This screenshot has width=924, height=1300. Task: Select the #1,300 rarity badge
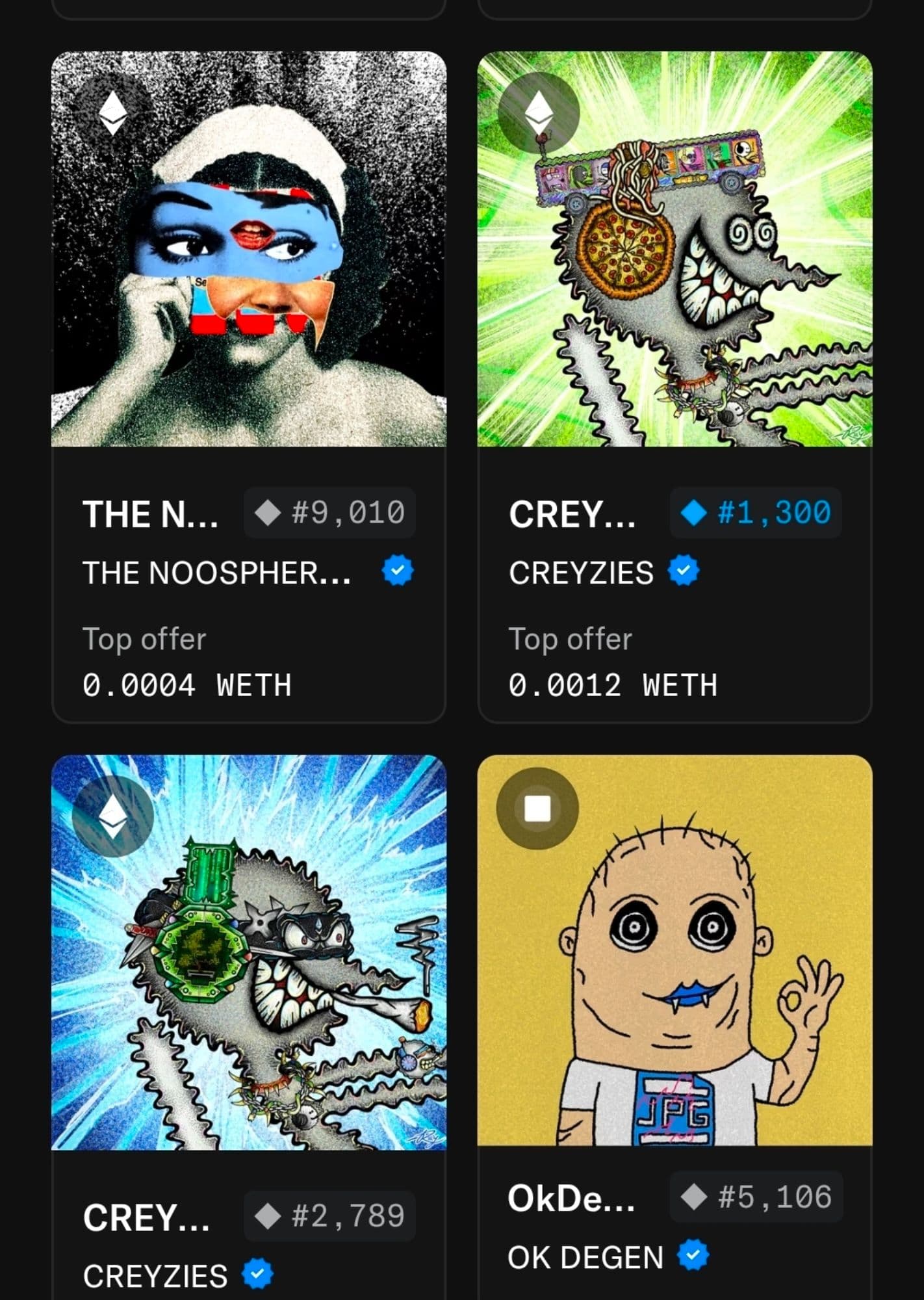click(756, 513)
